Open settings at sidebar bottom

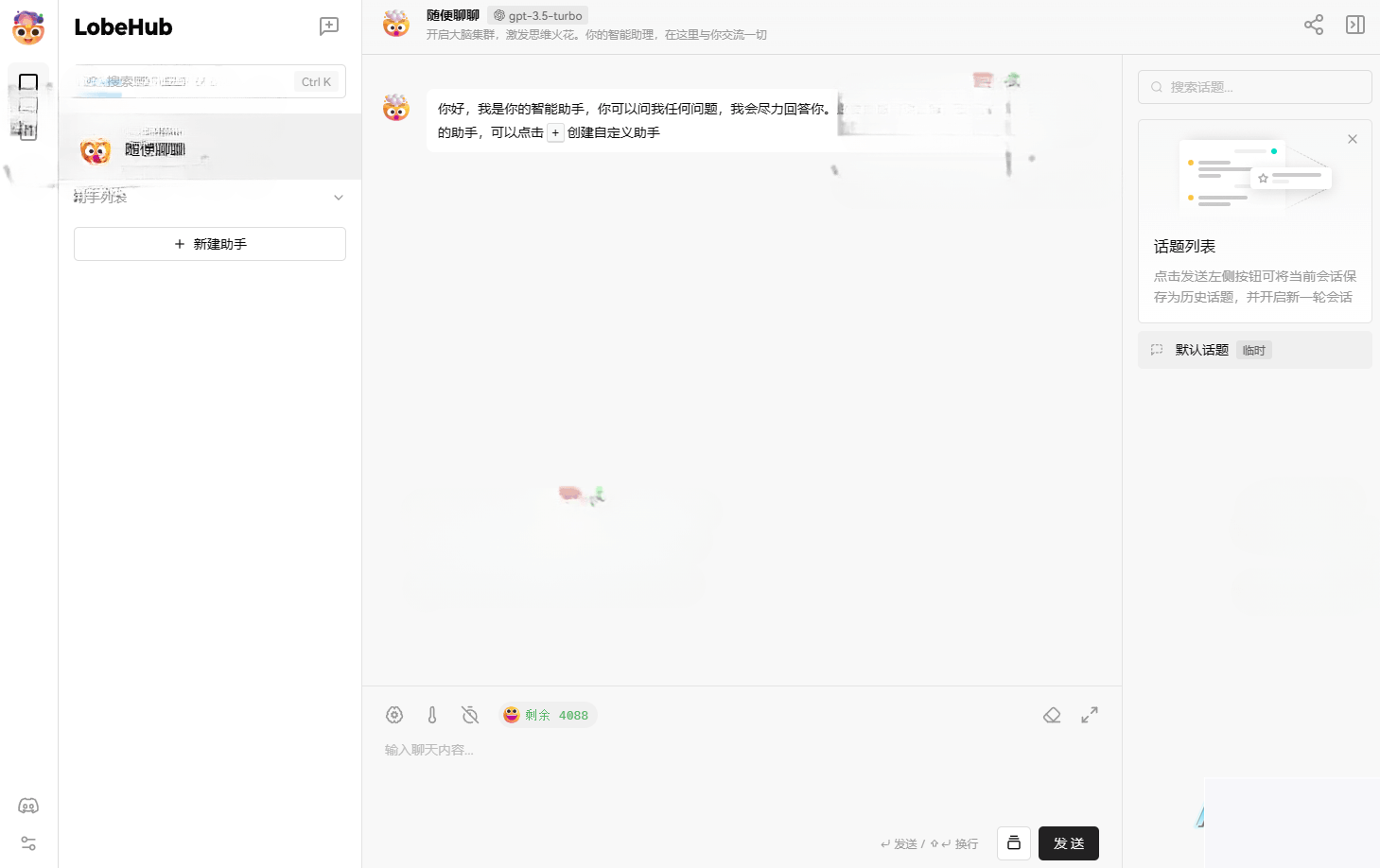click(28, 843)
